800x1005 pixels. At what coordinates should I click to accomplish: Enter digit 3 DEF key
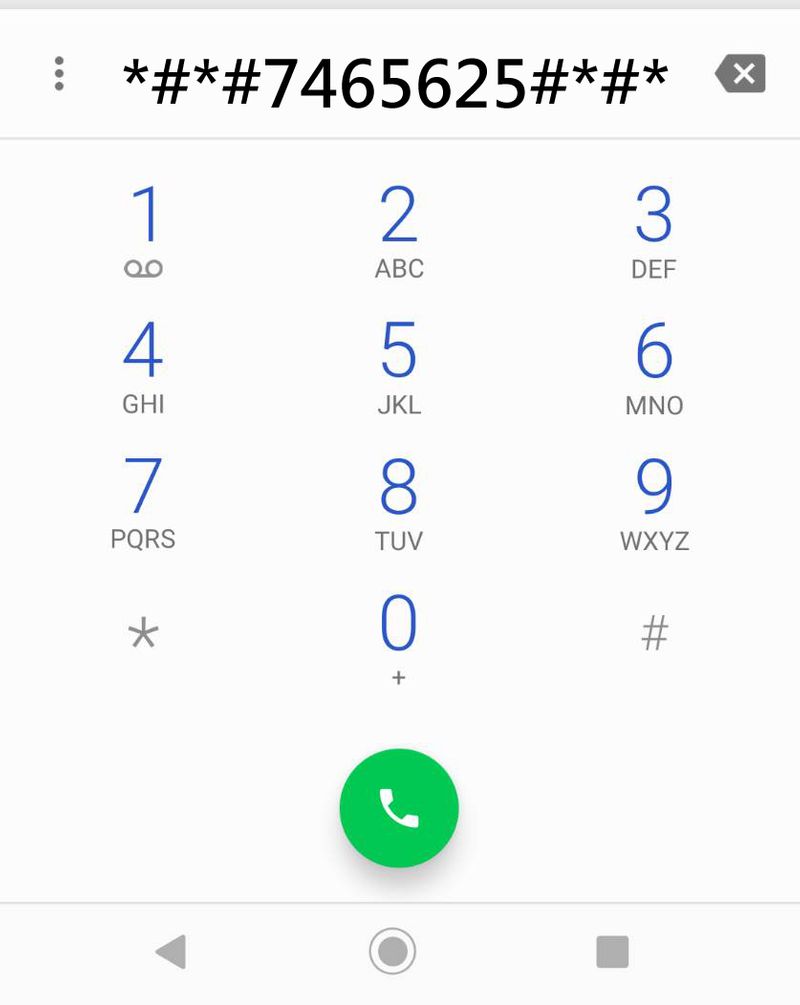click(x=654, y=230)
